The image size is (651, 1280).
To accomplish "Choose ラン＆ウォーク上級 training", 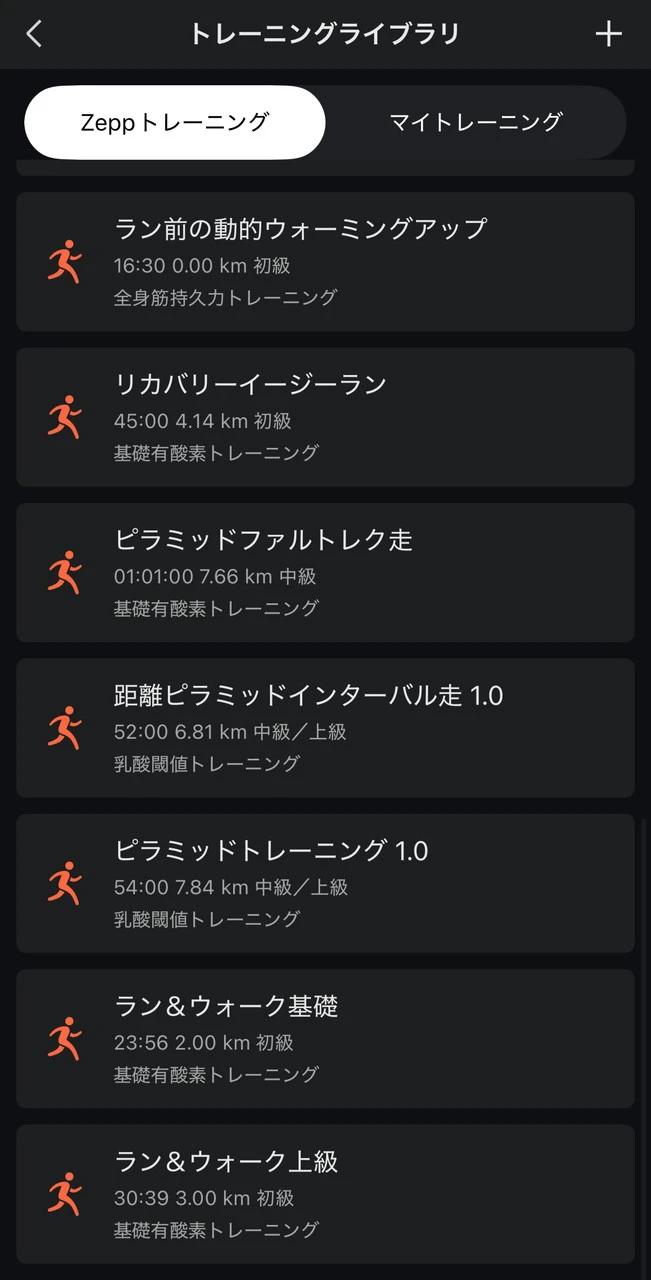I will 325,1194.
